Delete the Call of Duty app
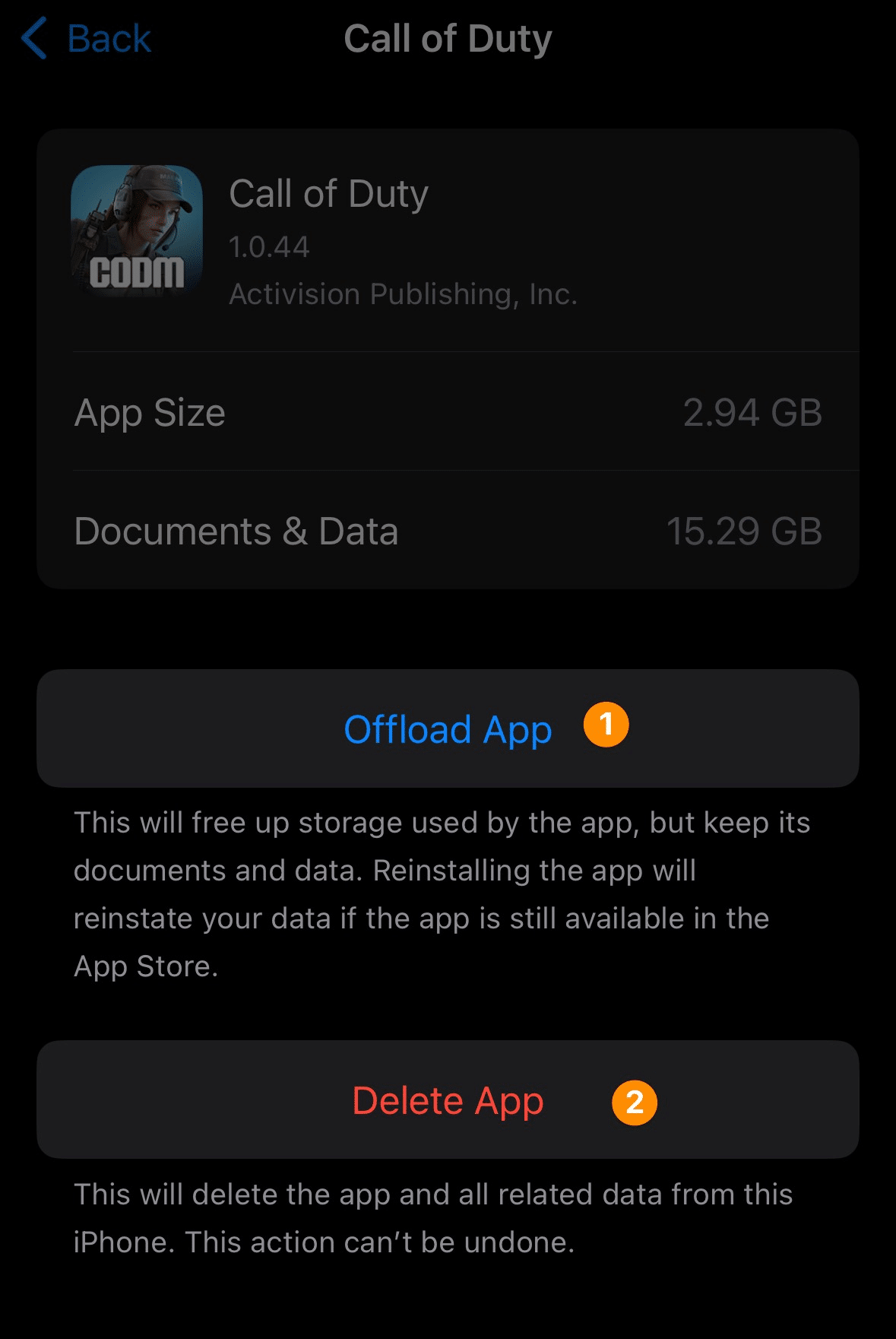The image size is (896, 1339). pos(447,1100)
